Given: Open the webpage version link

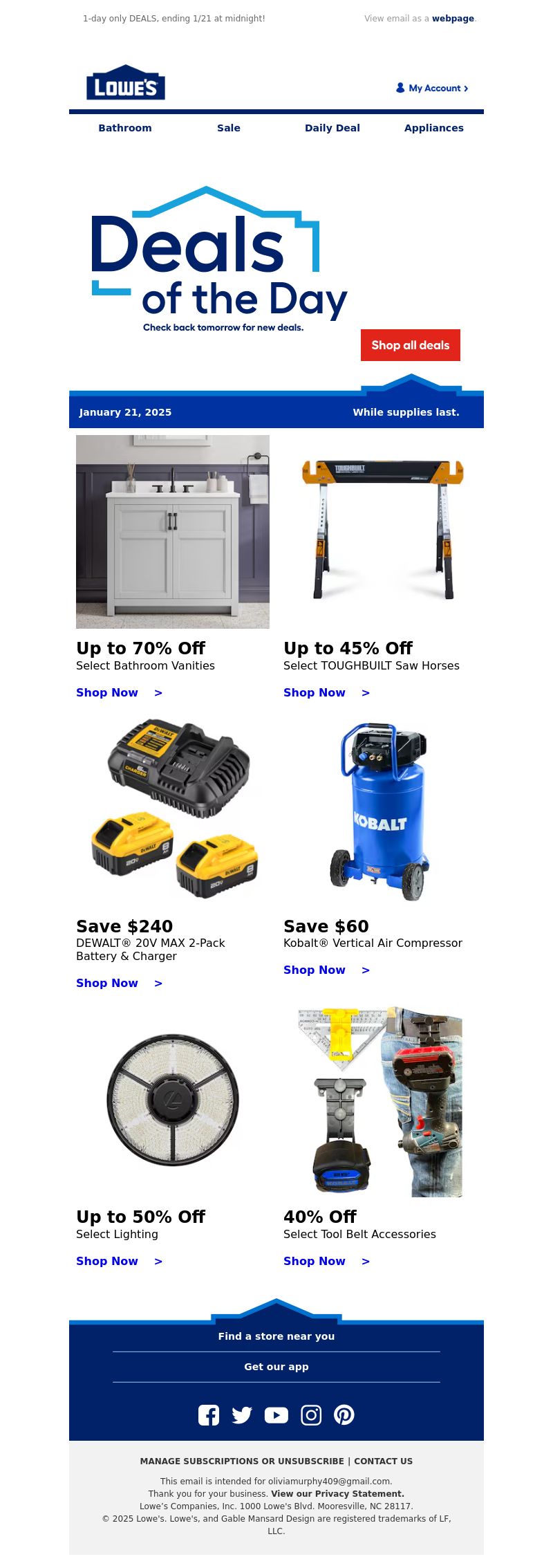Looking at the screenshot, I should (453, 19).
